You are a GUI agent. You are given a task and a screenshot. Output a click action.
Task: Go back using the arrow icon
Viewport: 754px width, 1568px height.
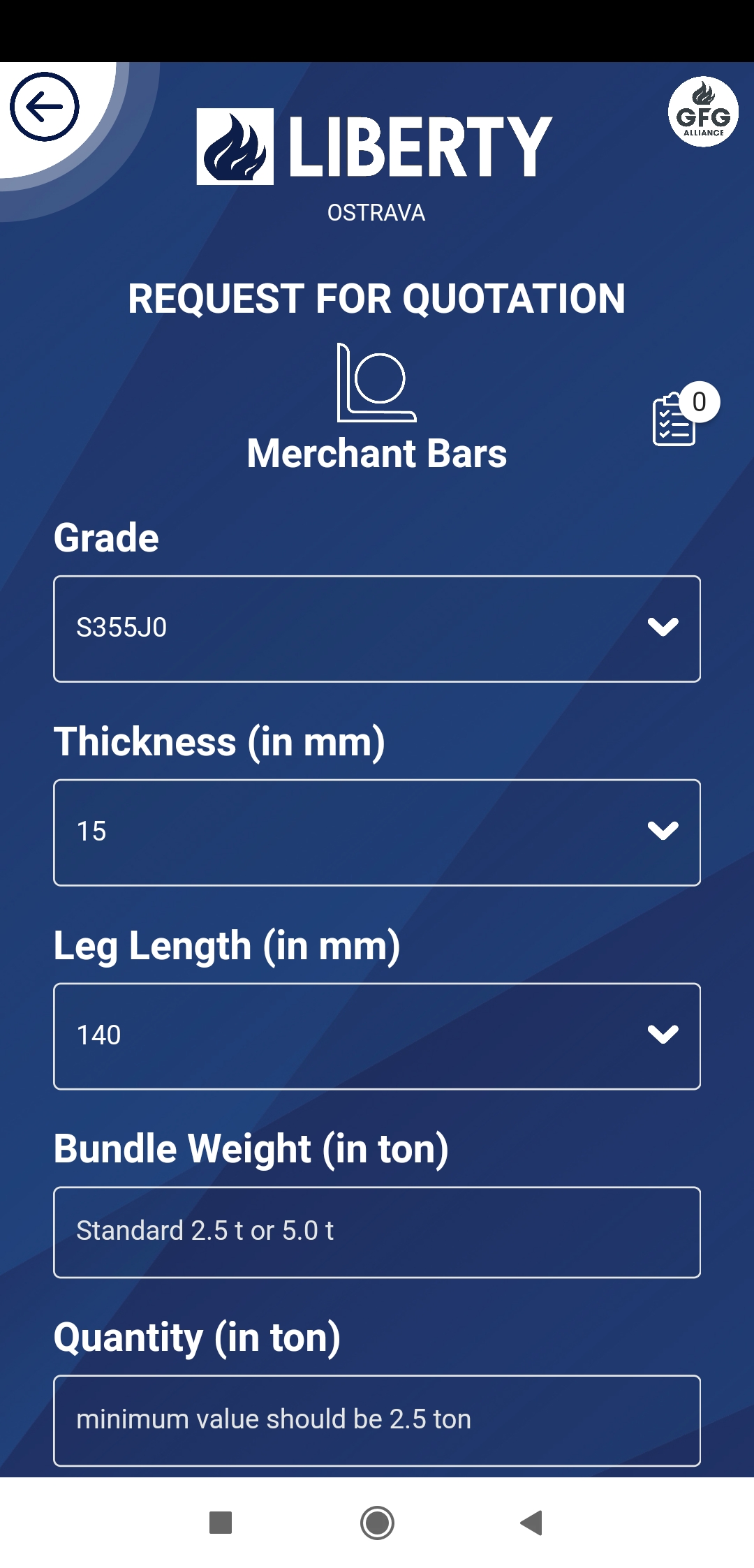coord(44,107)
